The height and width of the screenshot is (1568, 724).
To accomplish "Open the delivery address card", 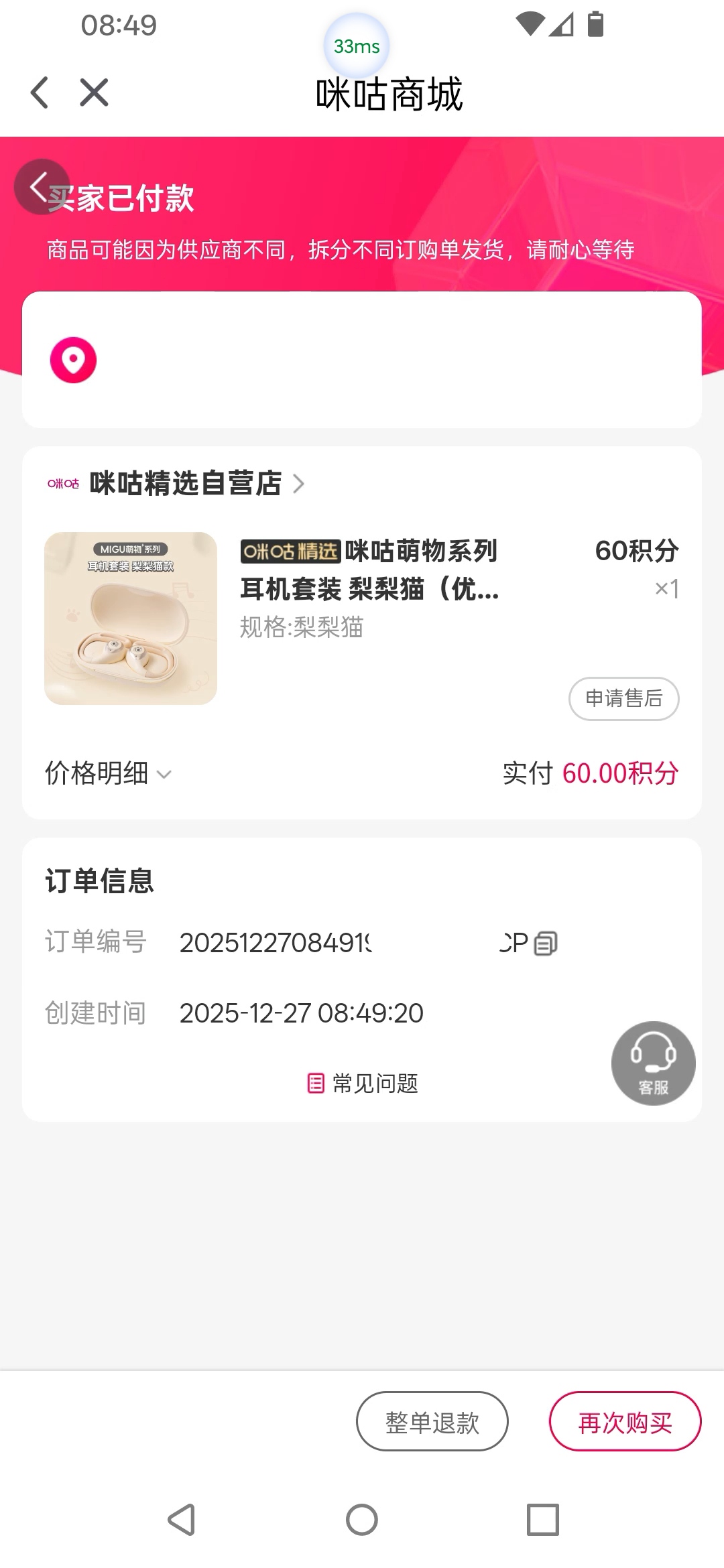I will click(x=362, y=360).
